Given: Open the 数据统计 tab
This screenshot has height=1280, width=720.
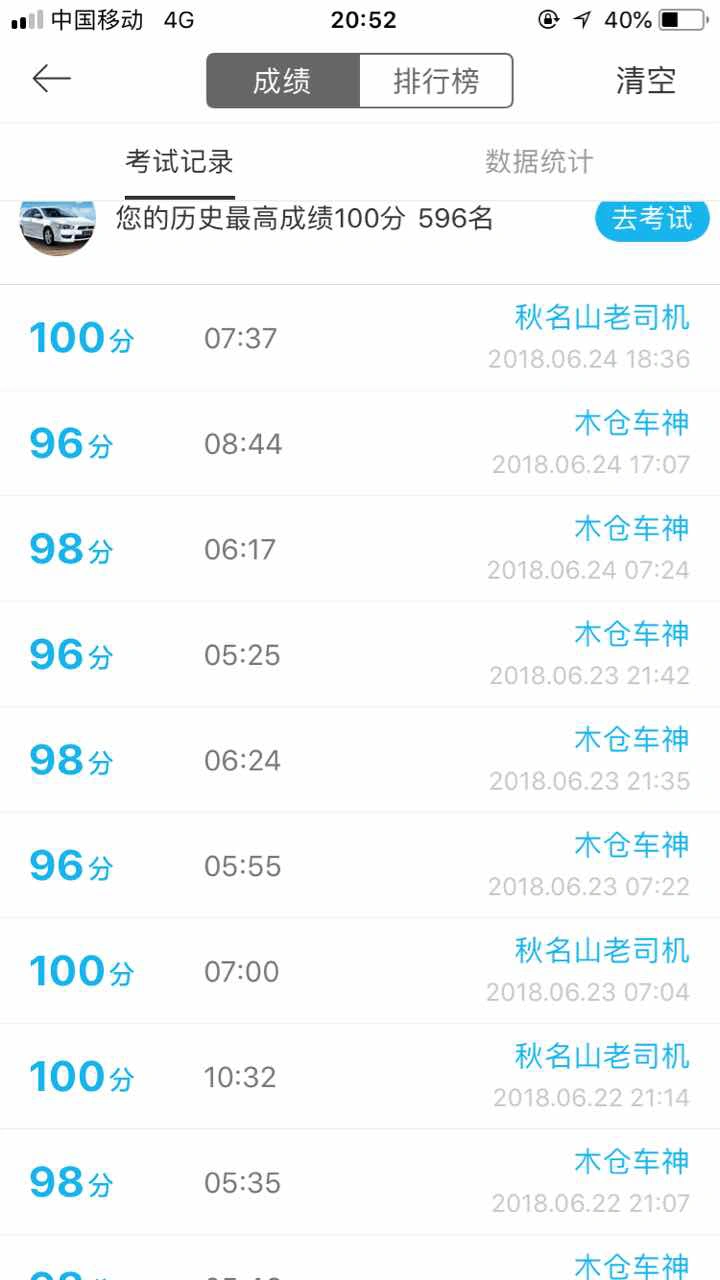Looking at the screenshot, I should point(539,162).
